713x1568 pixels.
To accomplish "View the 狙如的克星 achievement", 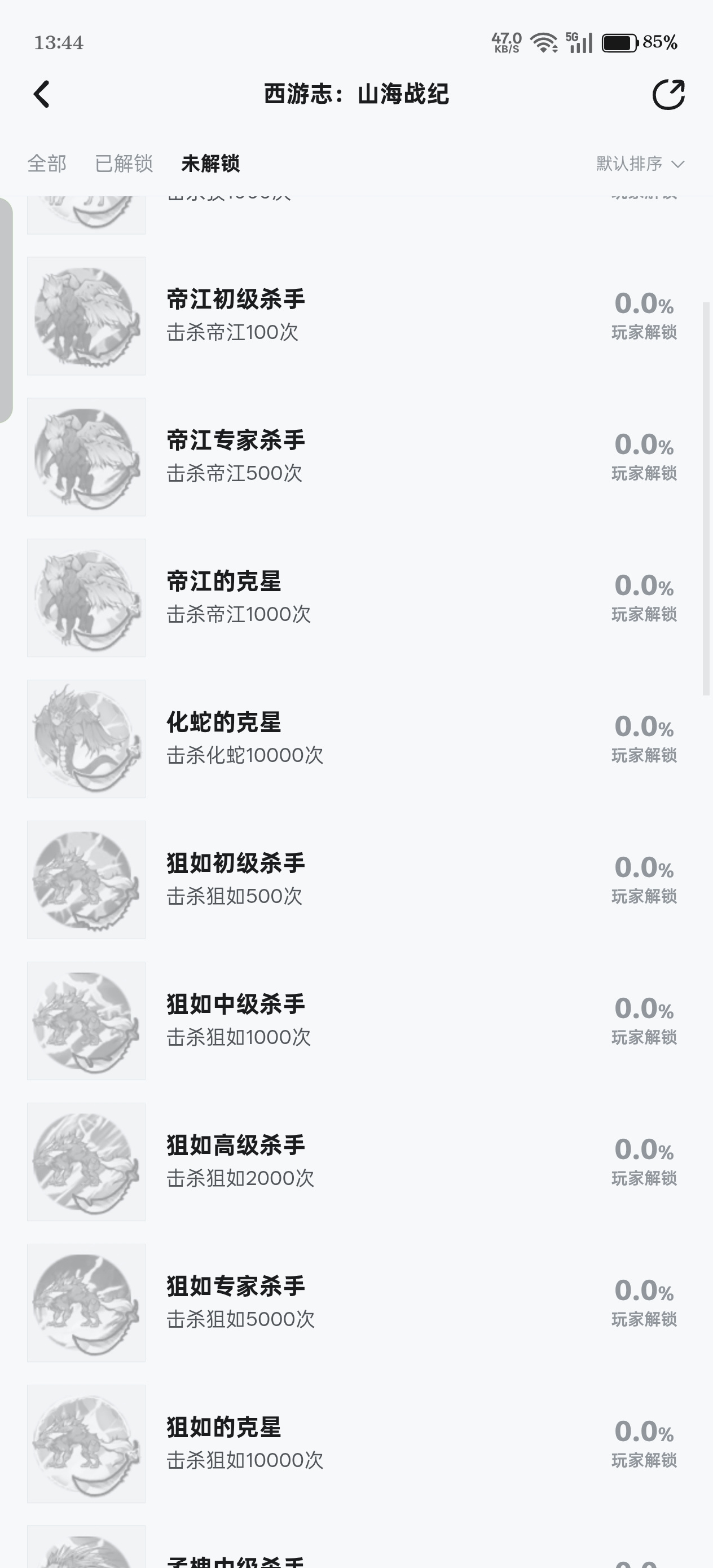I will point(356,1443).
